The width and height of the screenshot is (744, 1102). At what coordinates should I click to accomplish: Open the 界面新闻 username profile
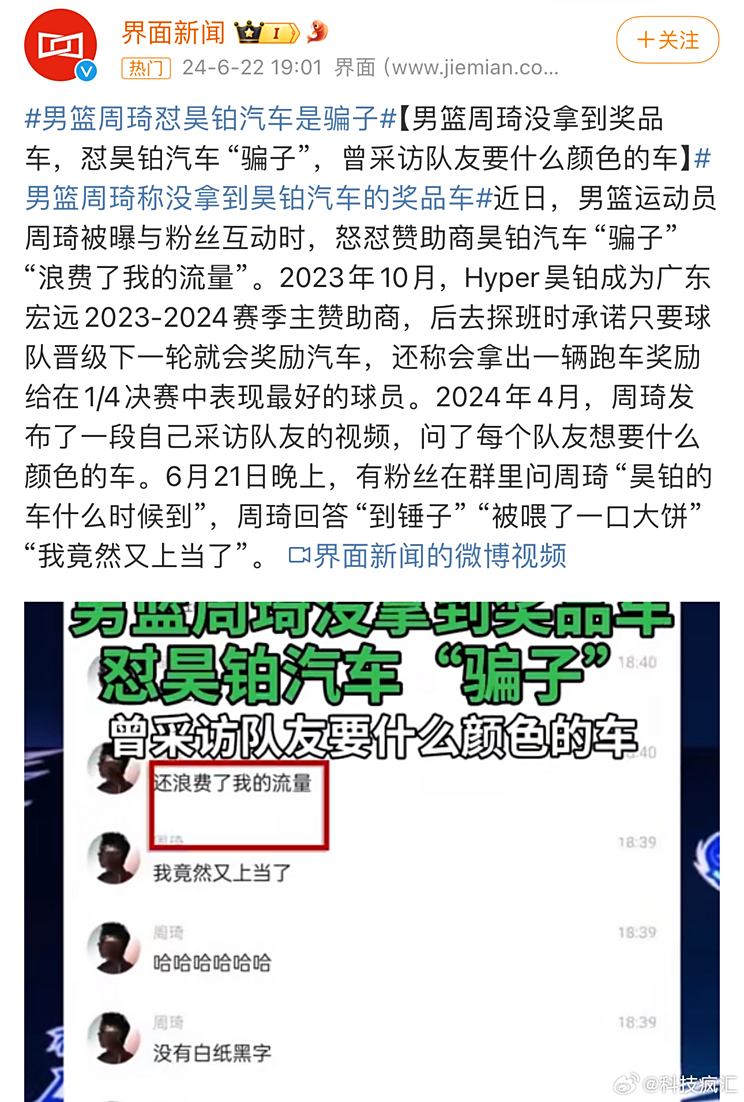(172, 33)
